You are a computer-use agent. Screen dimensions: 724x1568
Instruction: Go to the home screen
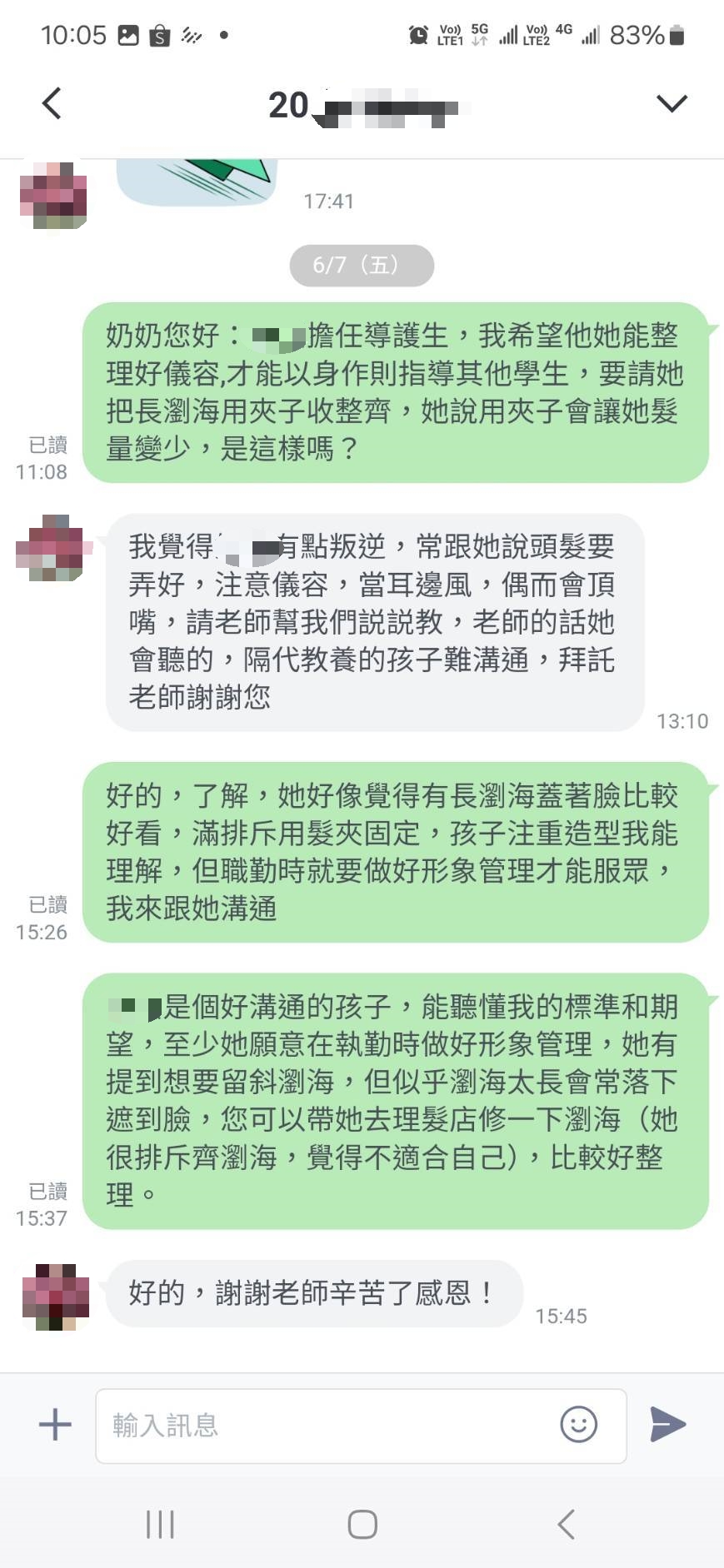click(x=362, y=1525)
